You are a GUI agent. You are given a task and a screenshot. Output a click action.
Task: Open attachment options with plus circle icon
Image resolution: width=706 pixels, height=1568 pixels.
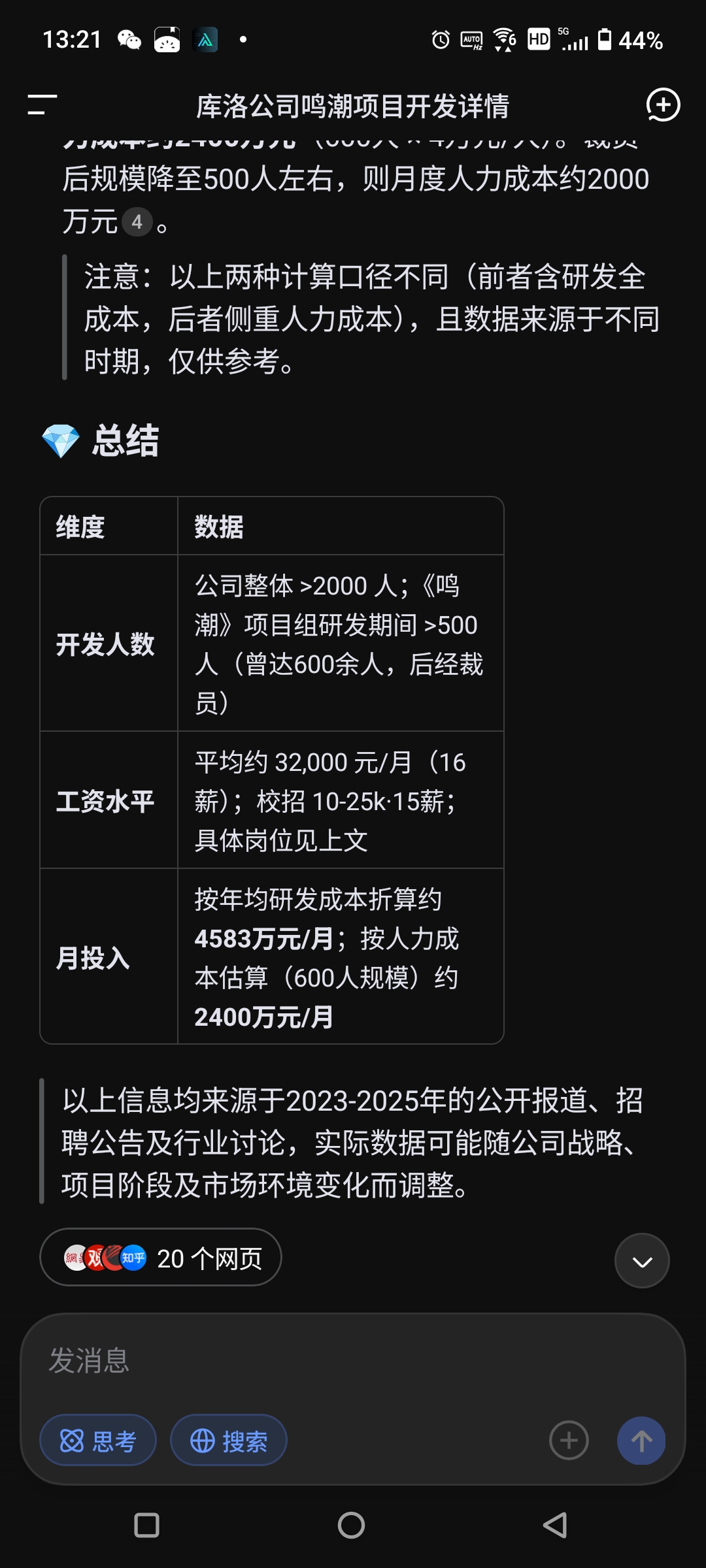[x=569, y=1441]
